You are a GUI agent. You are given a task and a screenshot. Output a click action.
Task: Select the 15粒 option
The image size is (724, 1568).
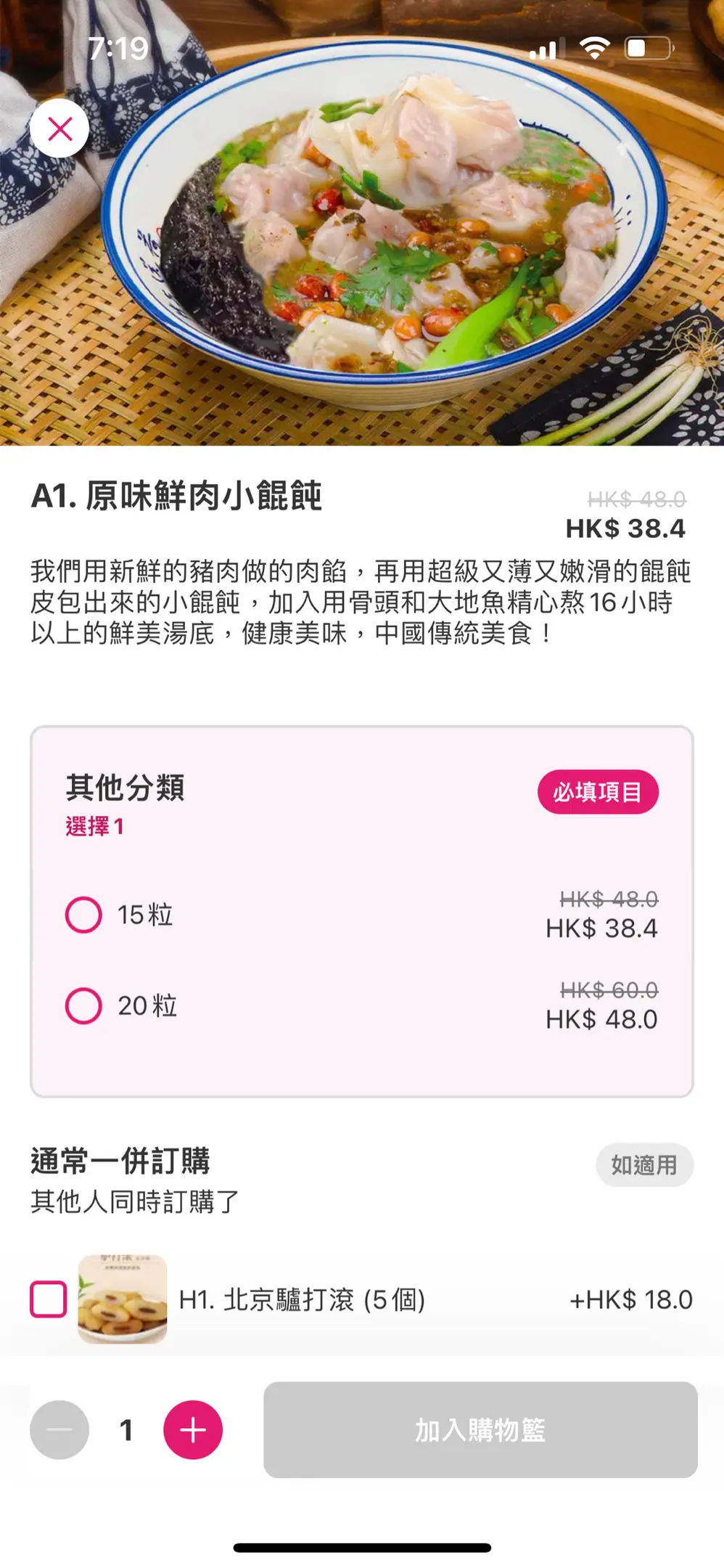coord(84,915)
